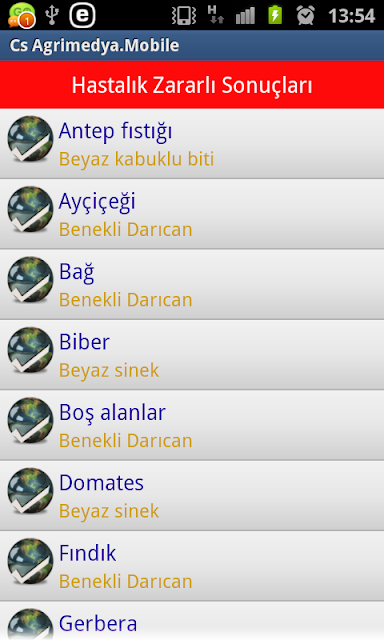The width and height of the screenshot is (384, 640).
Task: Open the Fındık result
Action: 192,566
